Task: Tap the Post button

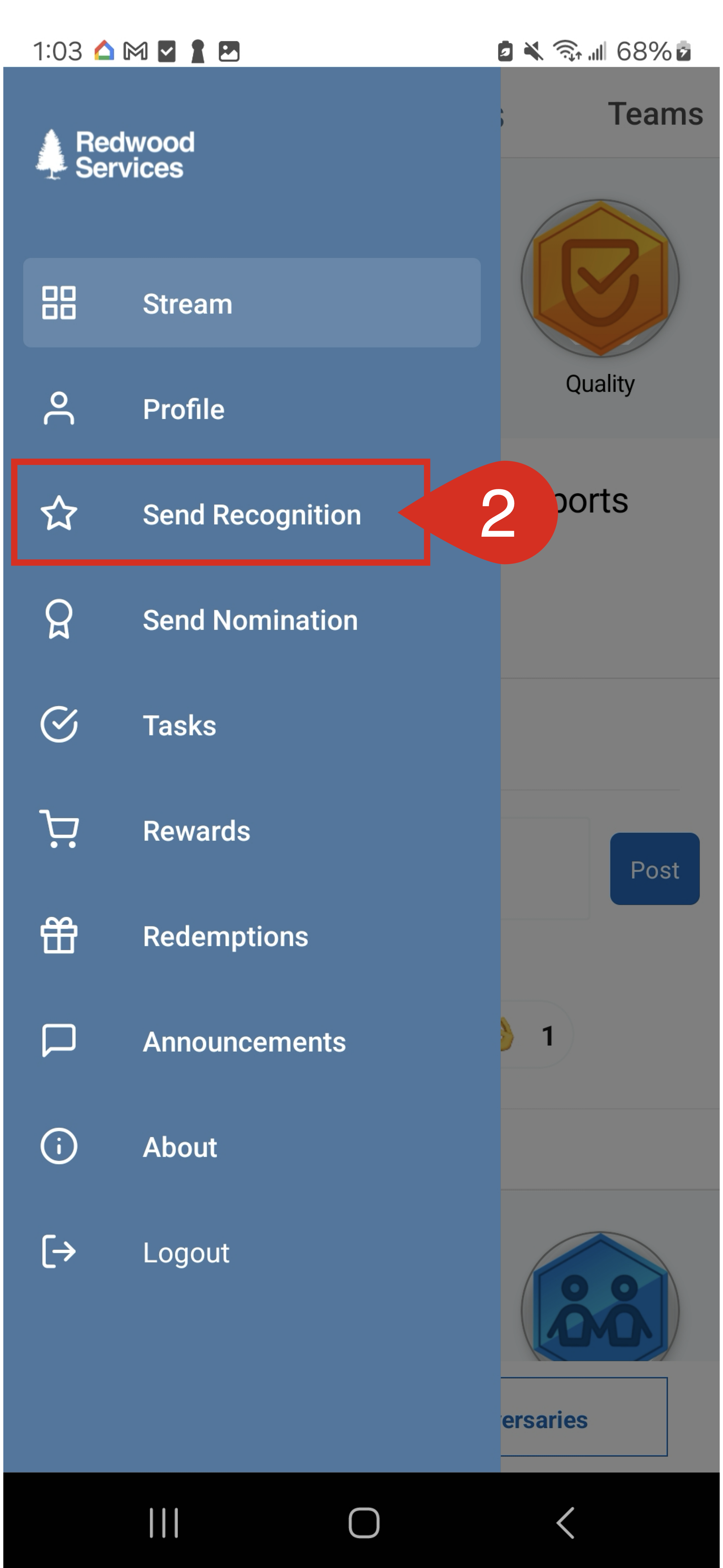Action: (654, 869)
